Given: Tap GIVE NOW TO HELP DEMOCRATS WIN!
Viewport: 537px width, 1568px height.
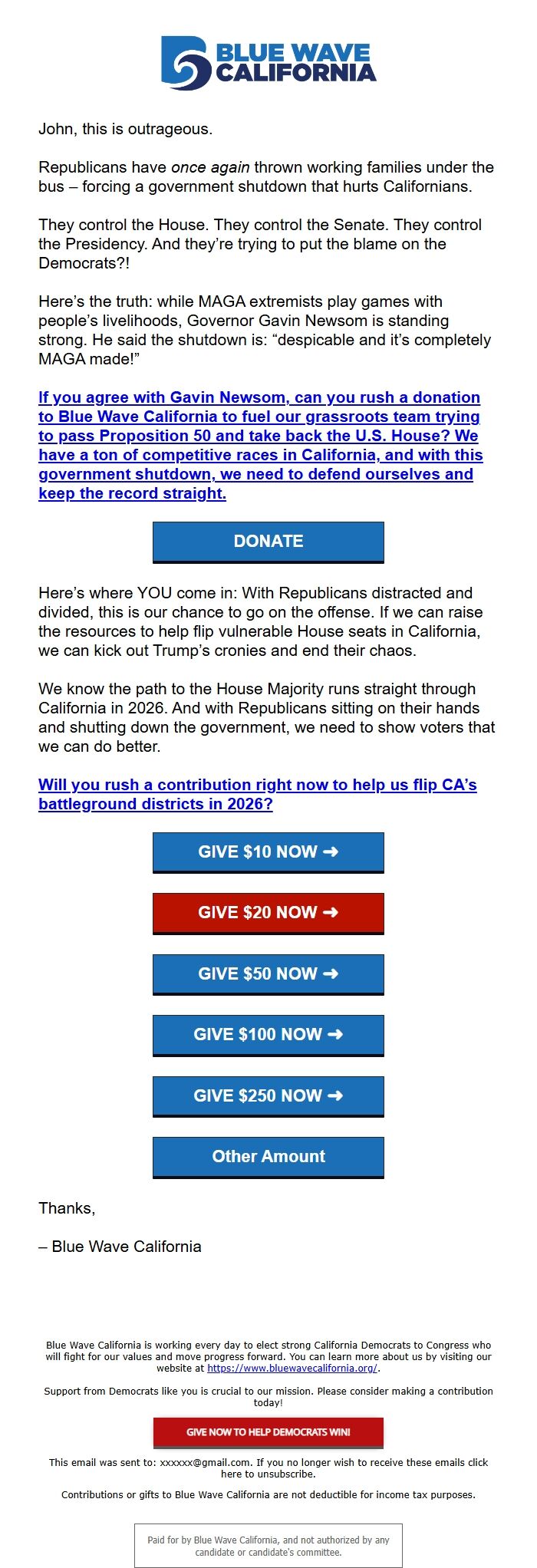Looking at the screenshot, I should tap(268, 1432).
